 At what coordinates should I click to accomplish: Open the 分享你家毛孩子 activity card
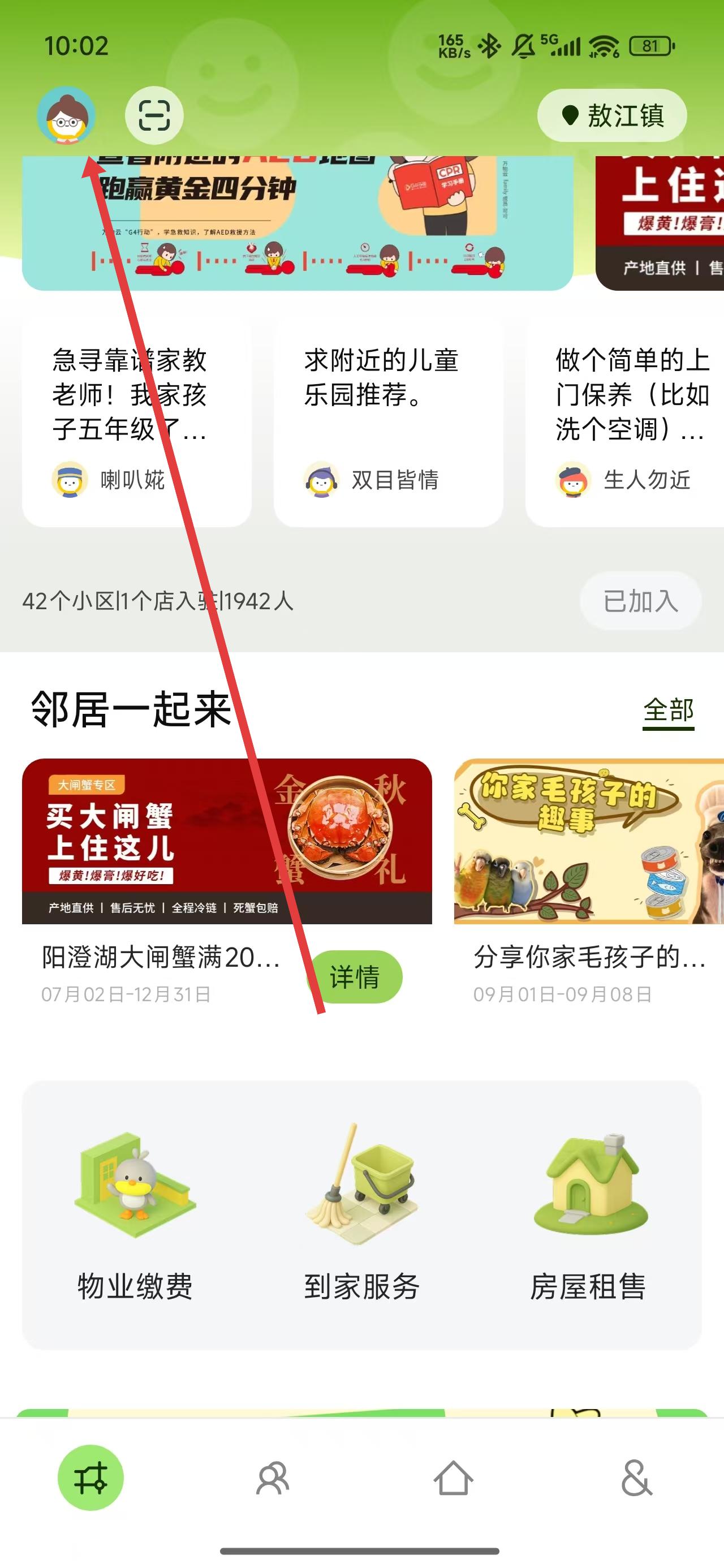[588, 877]
